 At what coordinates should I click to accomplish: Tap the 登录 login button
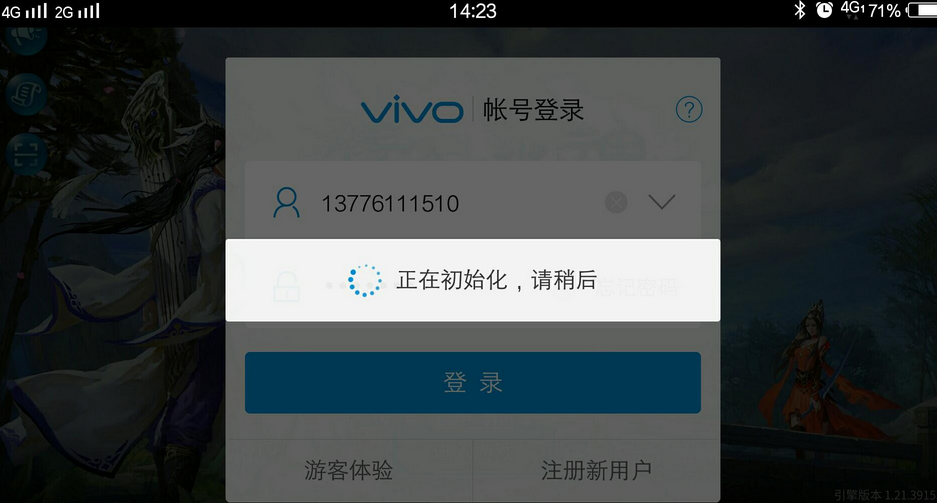(472, 383)
